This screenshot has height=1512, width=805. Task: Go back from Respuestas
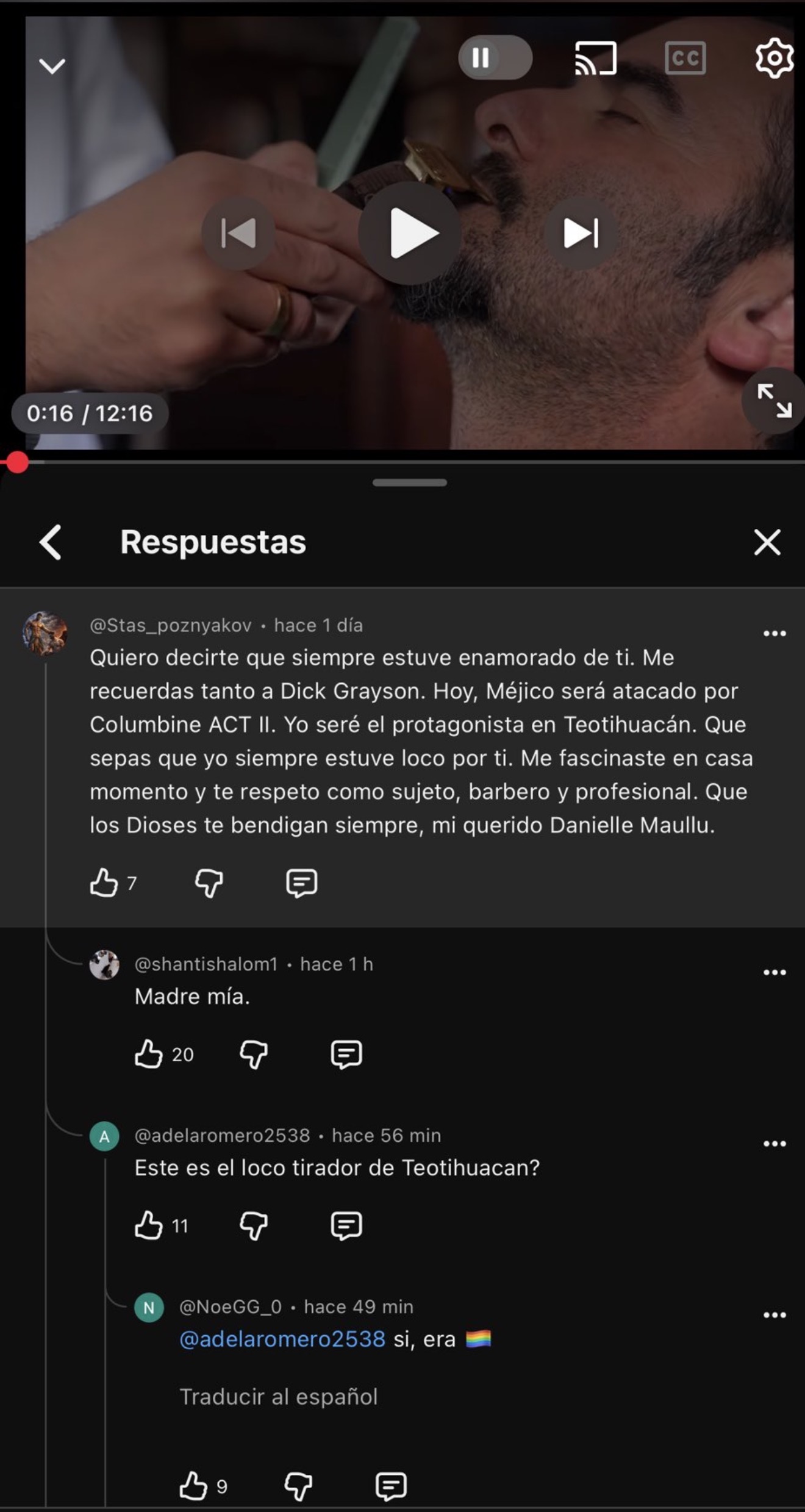51,542
